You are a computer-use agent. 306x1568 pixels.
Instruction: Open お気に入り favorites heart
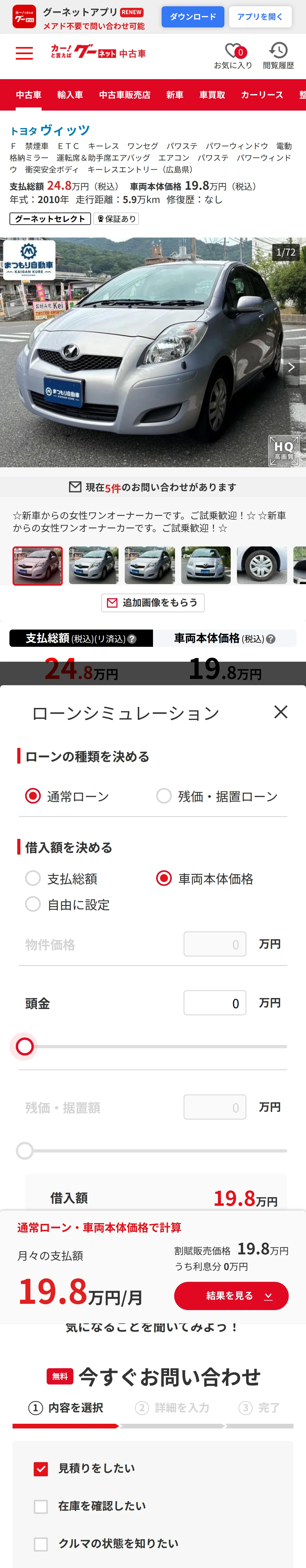pos(233,56)
